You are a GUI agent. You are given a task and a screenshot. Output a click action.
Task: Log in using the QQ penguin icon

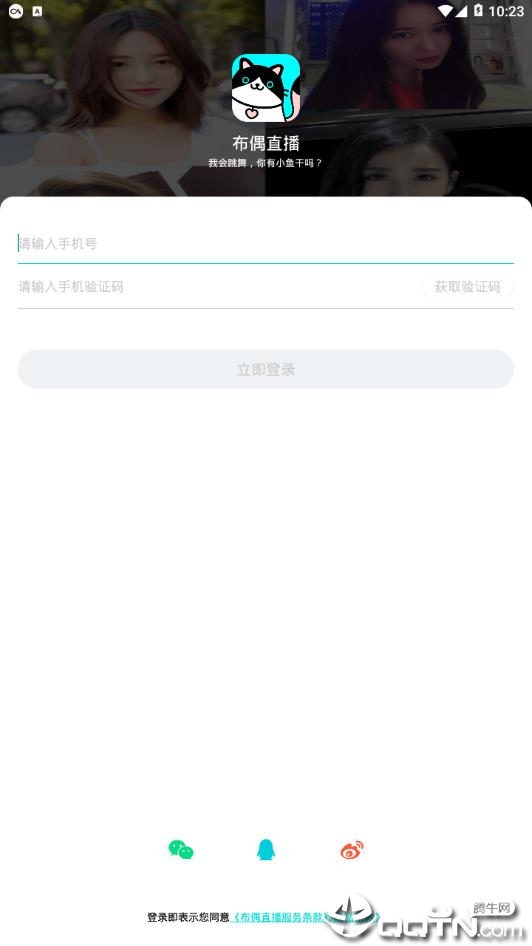click(x=266, y=849)
